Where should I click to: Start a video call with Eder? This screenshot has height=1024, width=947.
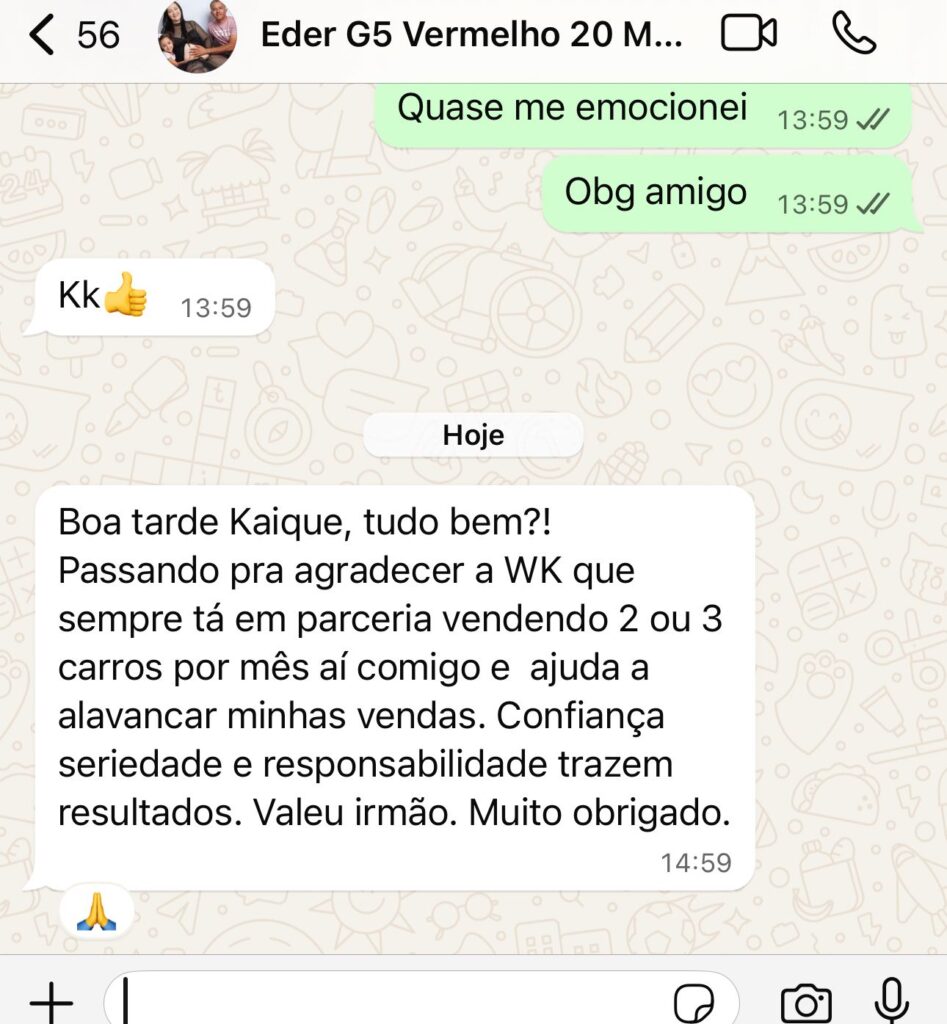(748, 35)
